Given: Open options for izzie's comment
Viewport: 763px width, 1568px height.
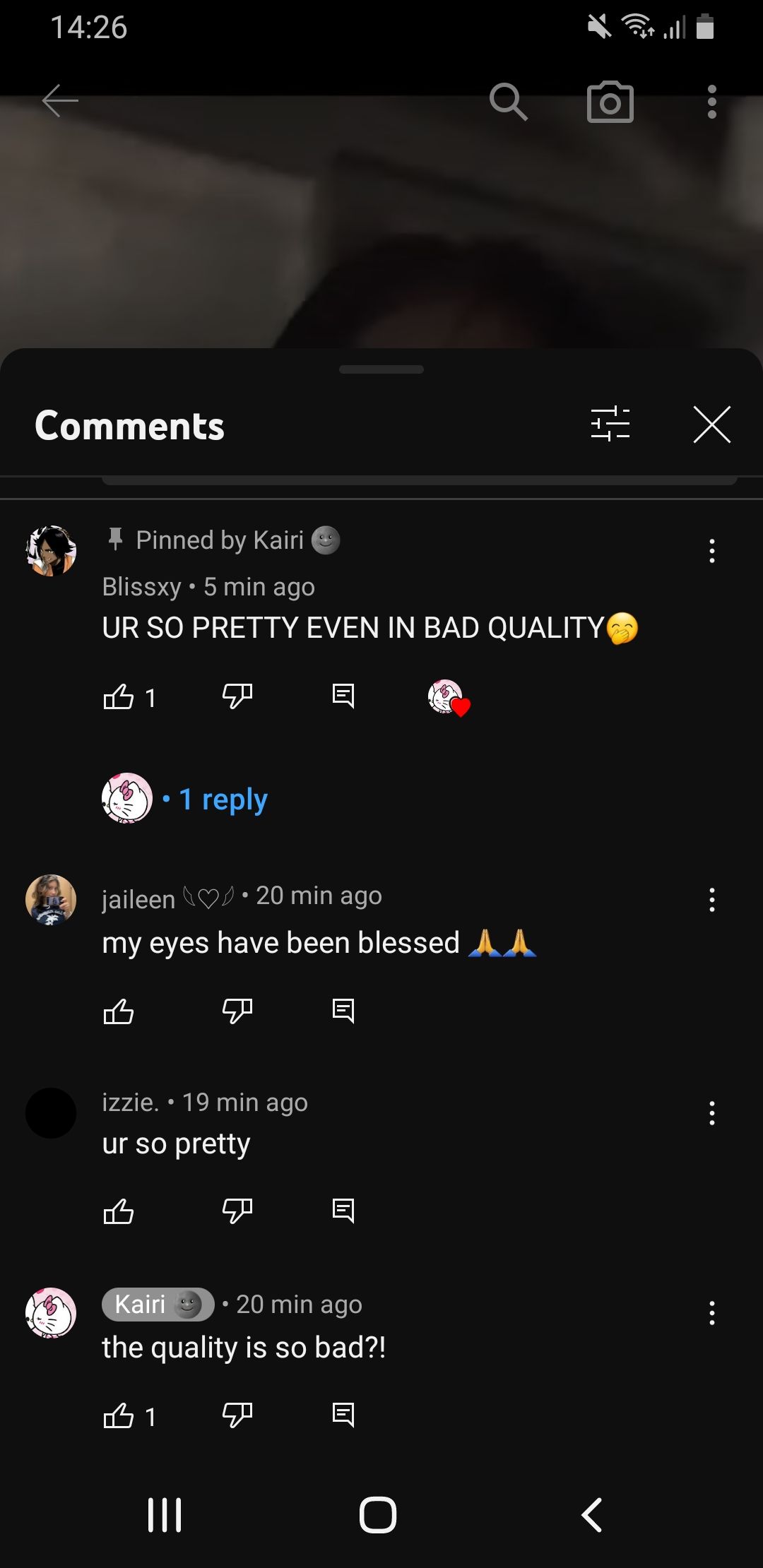Looking at the screenshot, I should tap(711, 1113).
